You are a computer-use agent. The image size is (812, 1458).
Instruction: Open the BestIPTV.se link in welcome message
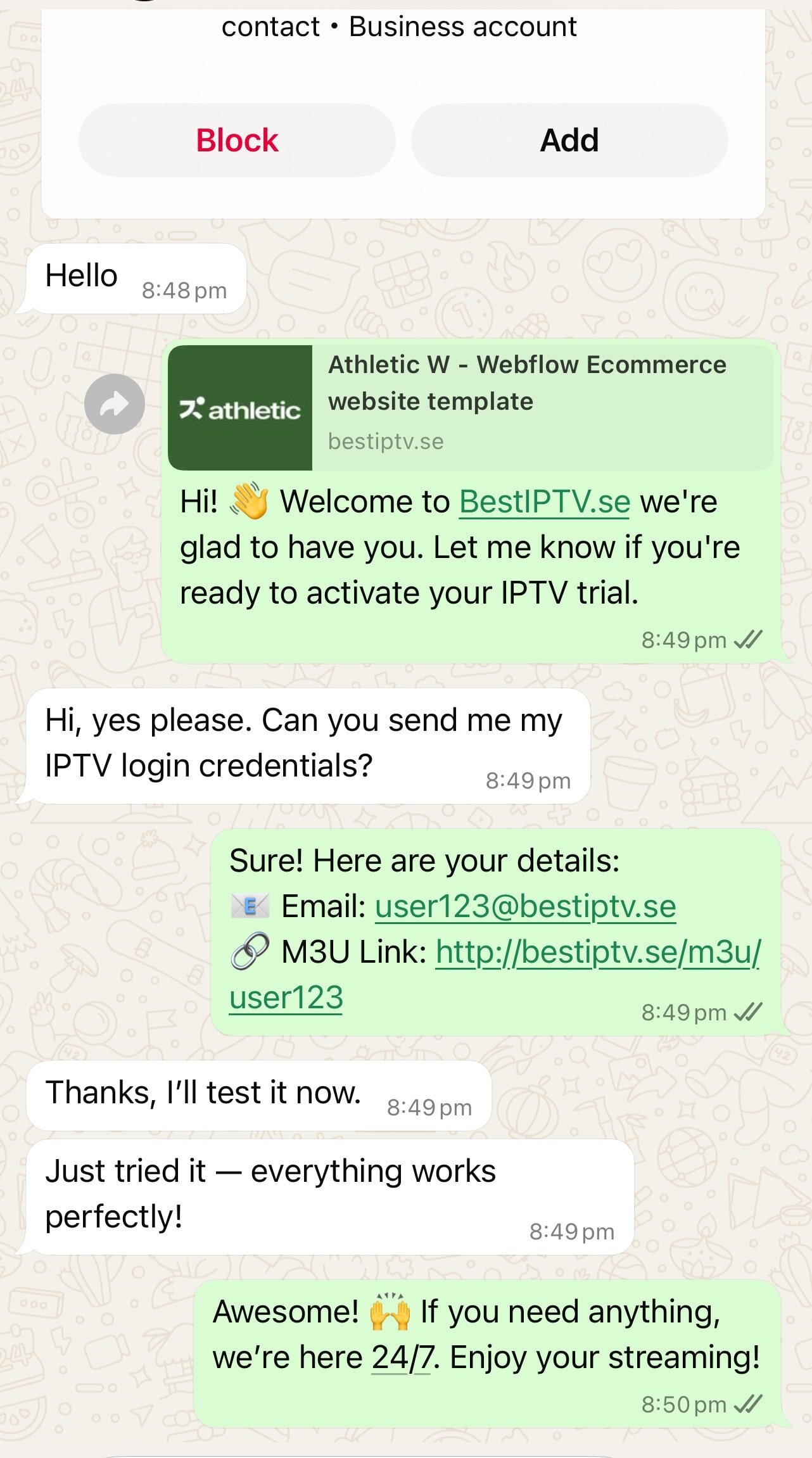tap(545, 502)
